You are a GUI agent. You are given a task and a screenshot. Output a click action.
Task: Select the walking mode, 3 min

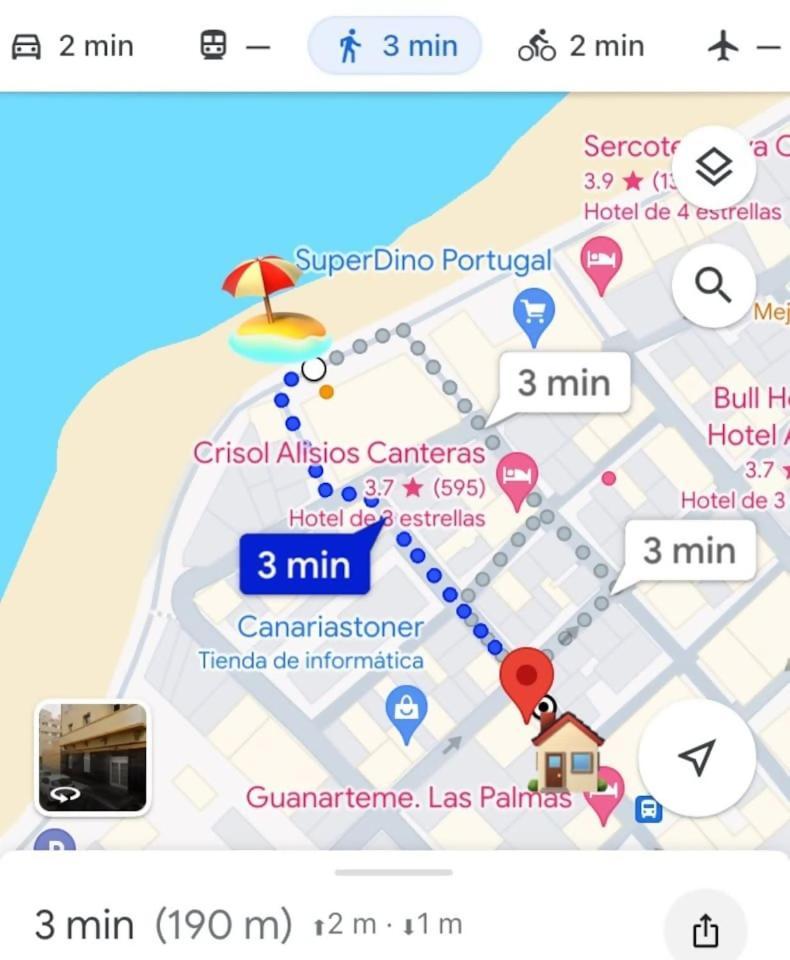[395, 46]
